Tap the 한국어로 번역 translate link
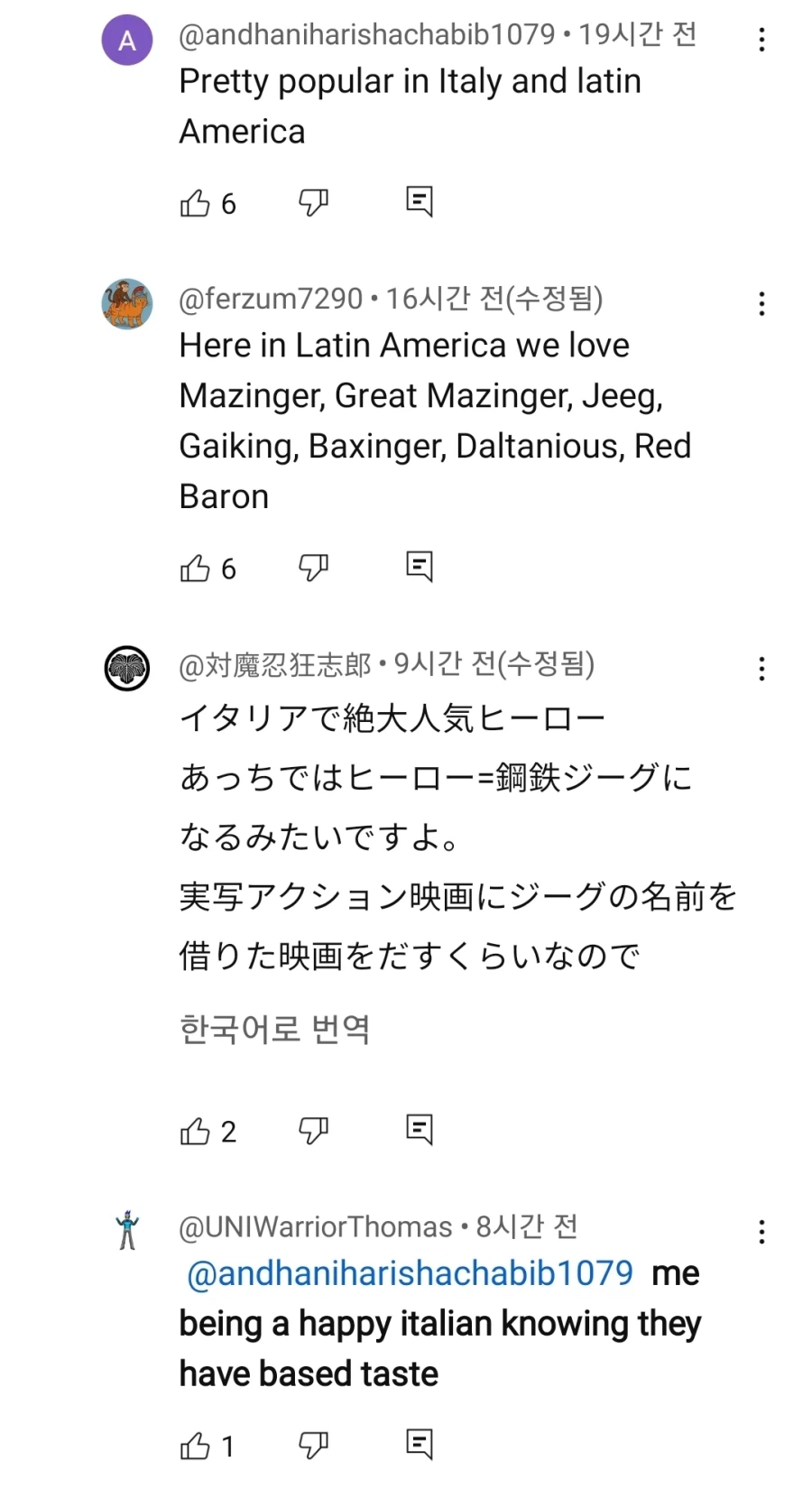This screenshot has height=1489, width=812. [273, 1027]
